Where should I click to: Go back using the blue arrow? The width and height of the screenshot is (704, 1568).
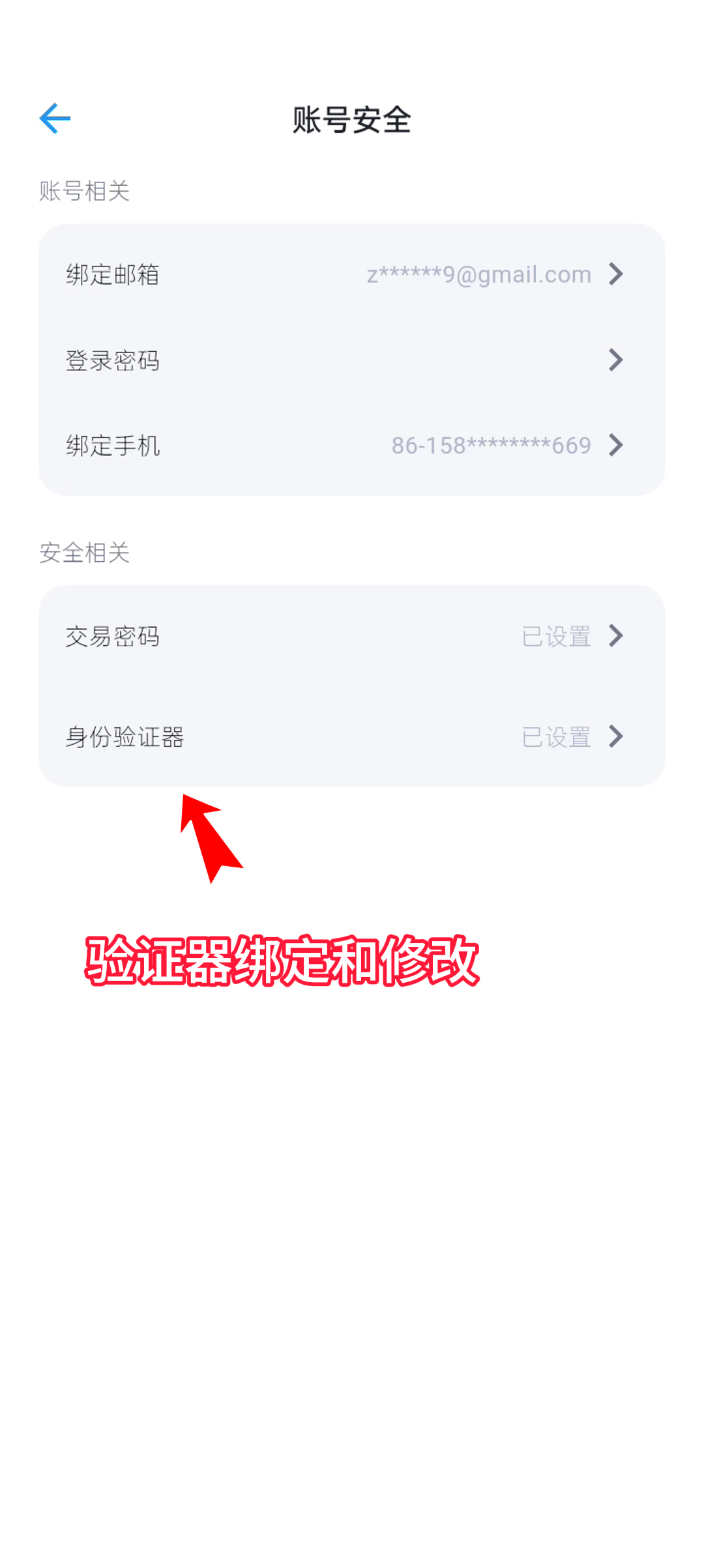coord(55,119)
